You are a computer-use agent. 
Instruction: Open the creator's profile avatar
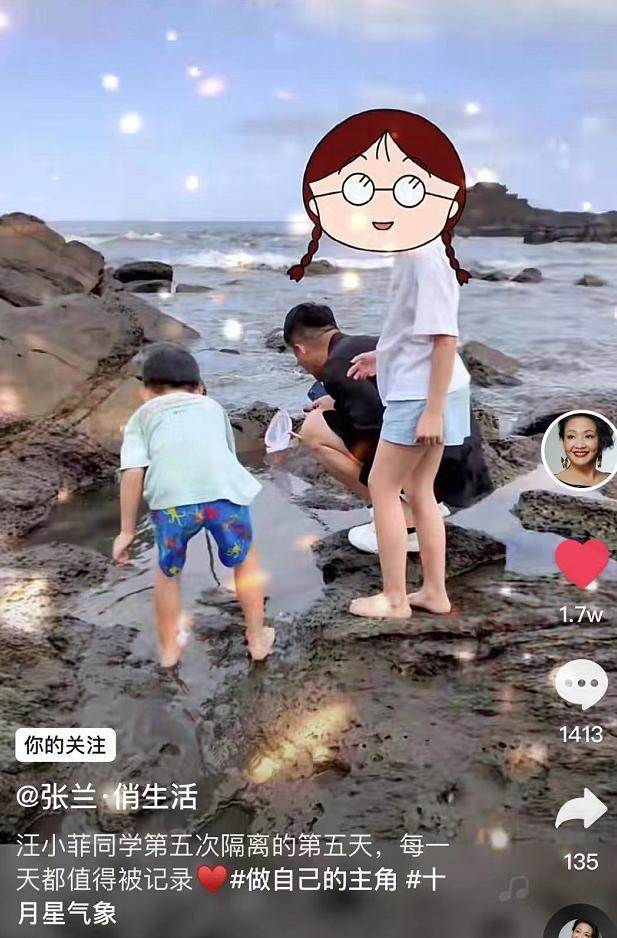pyautogui.click(x=579, y=449)
